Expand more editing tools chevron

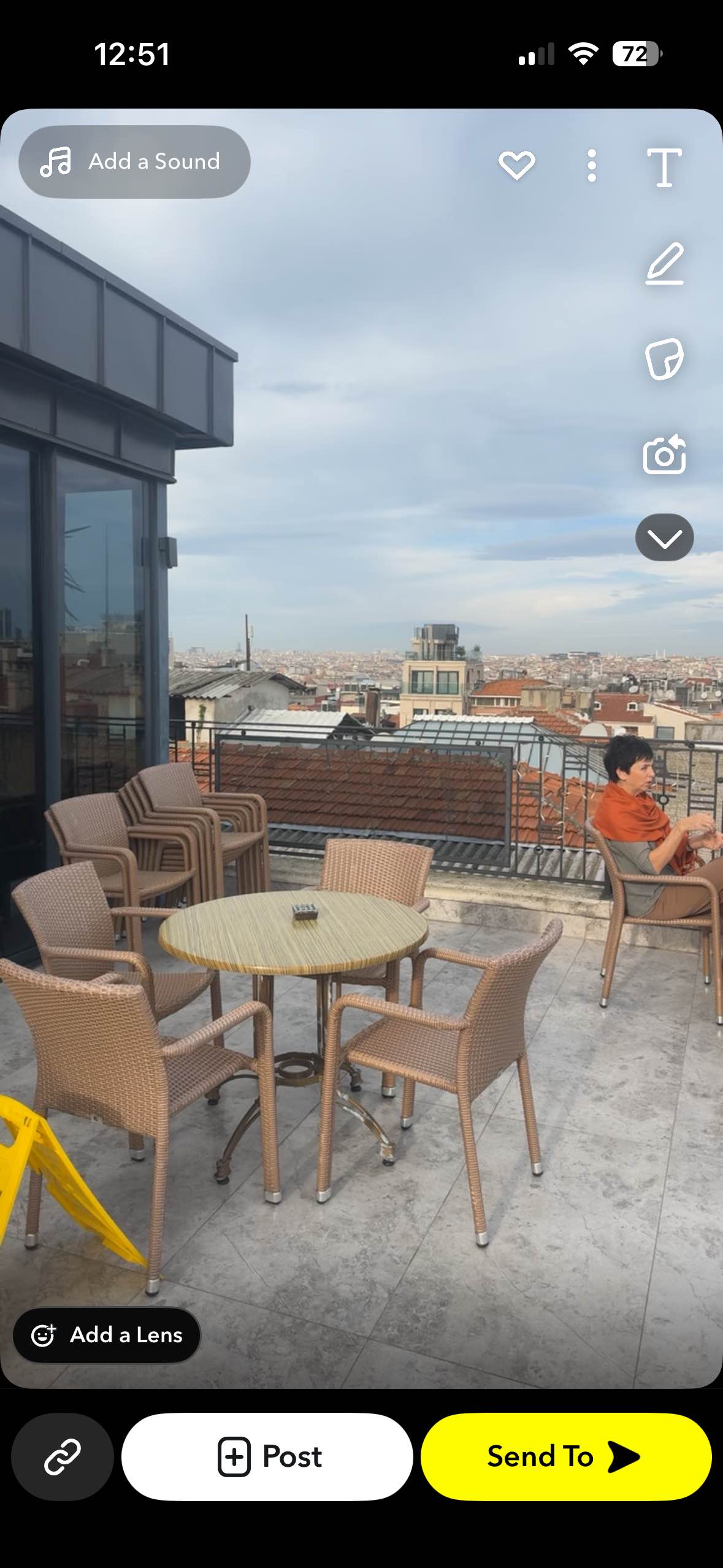[x=664, y=537]
